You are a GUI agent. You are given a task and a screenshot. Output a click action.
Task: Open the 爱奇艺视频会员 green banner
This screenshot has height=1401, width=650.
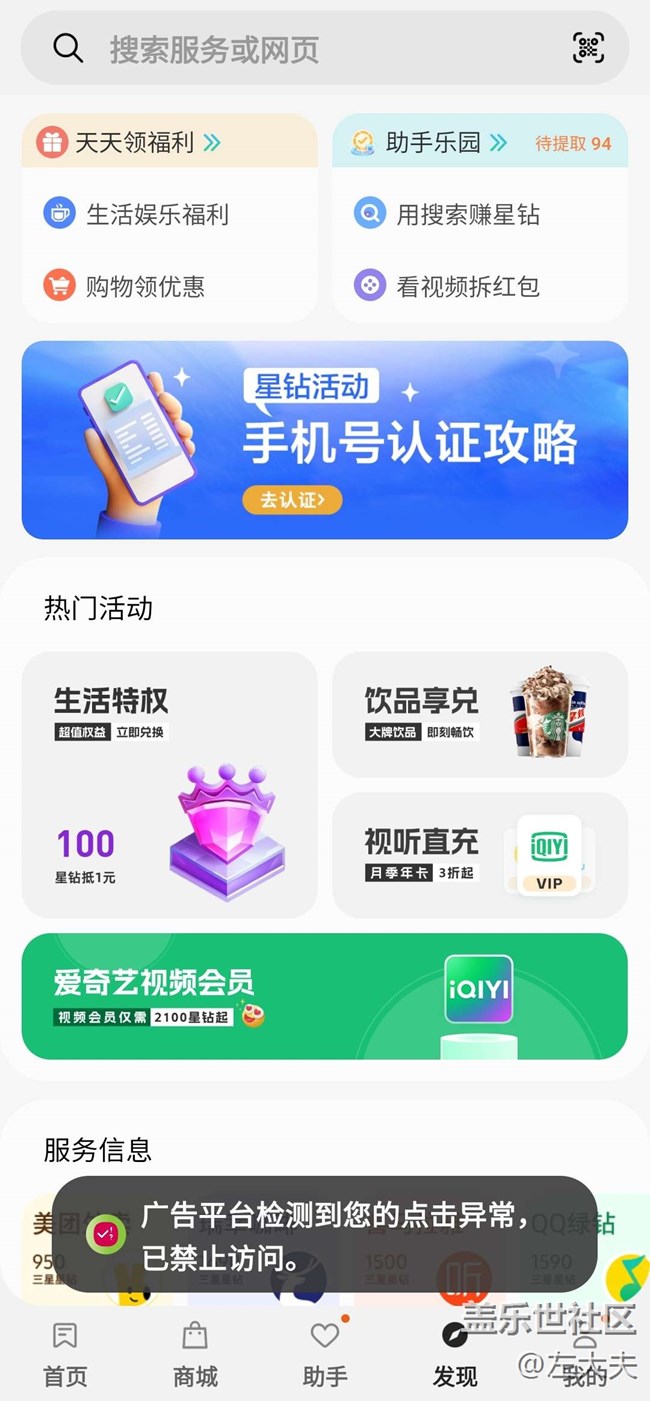[x=325, y=996]
